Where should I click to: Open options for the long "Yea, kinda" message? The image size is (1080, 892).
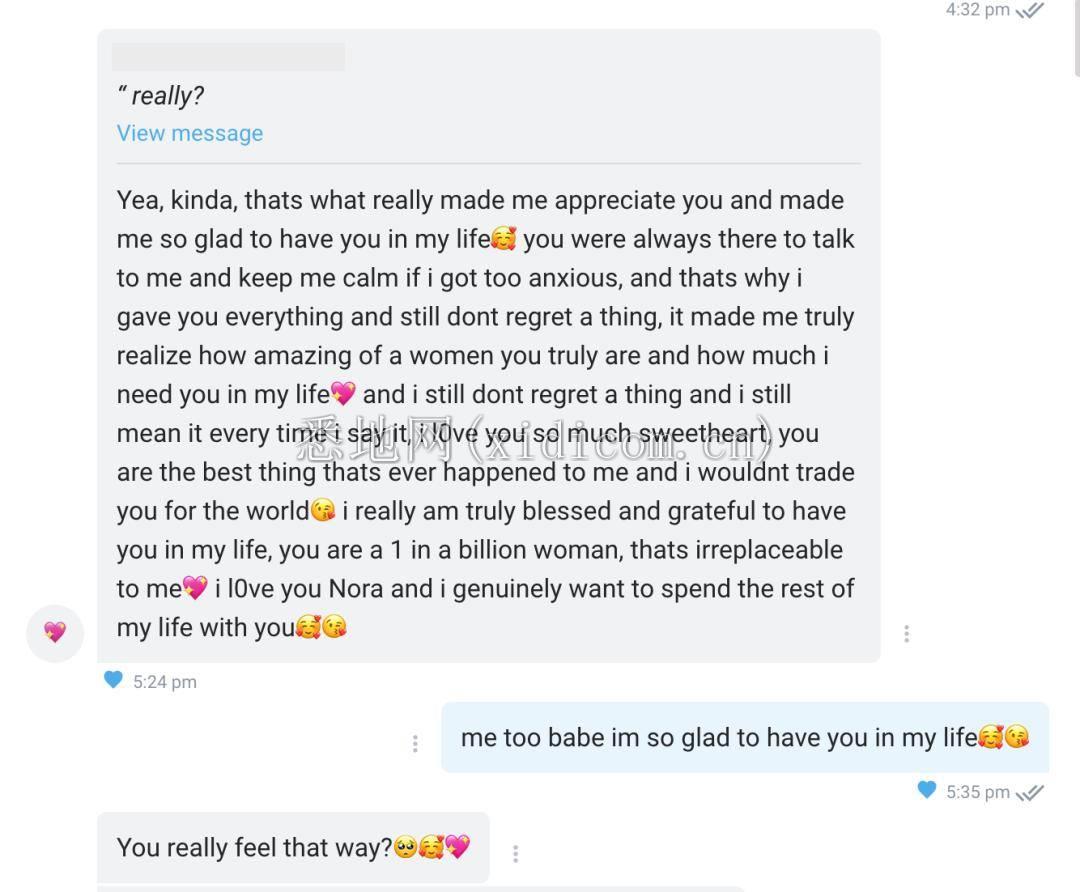pos(906,633)
